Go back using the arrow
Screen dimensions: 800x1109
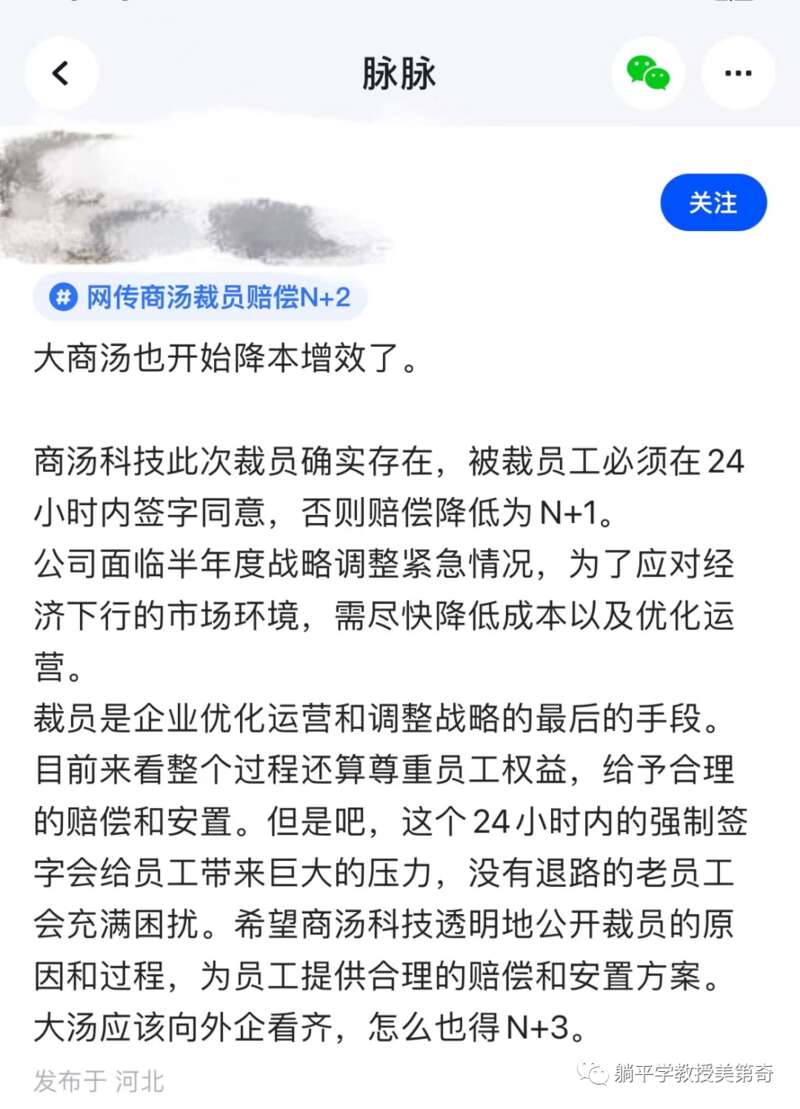click(61, 73)
